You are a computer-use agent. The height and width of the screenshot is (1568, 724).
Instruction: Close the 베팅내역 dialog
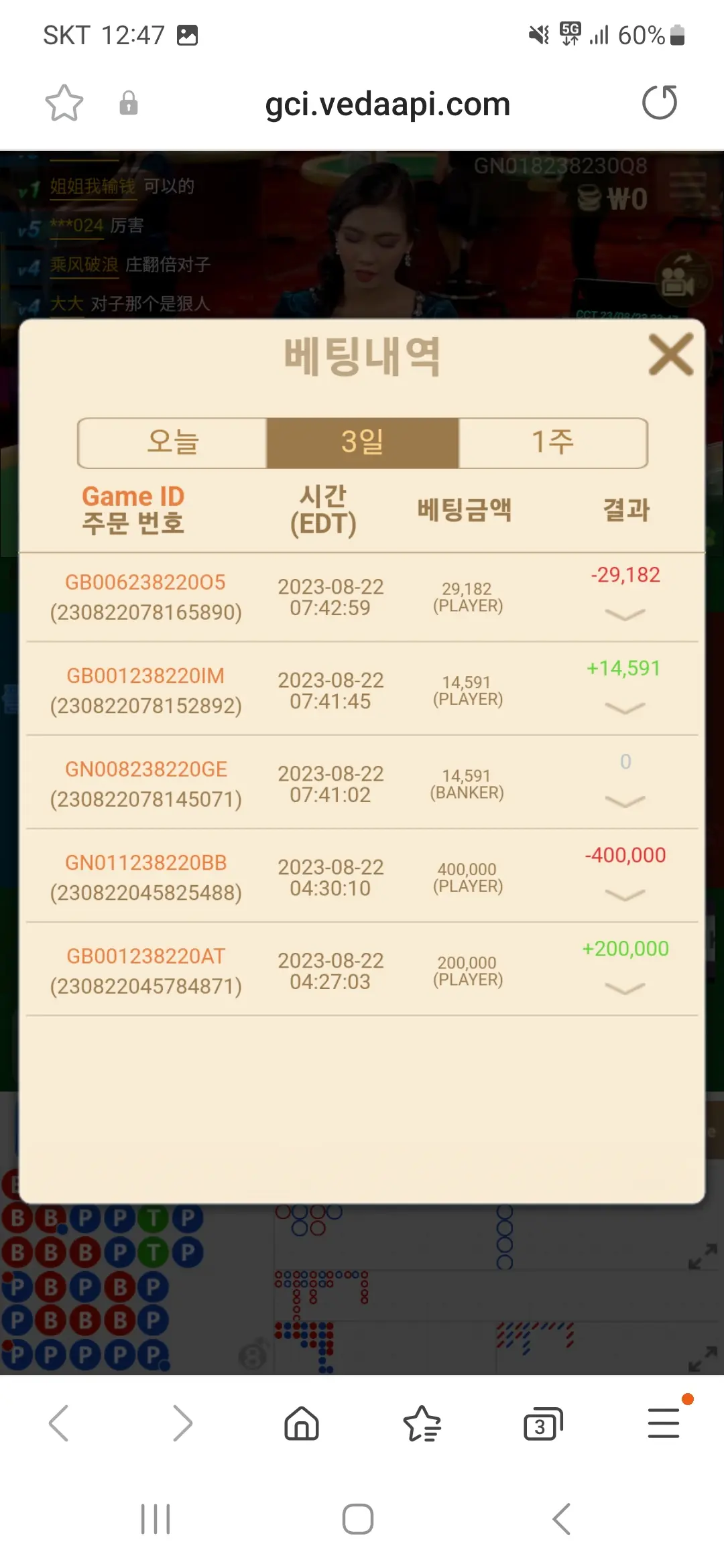671,354
